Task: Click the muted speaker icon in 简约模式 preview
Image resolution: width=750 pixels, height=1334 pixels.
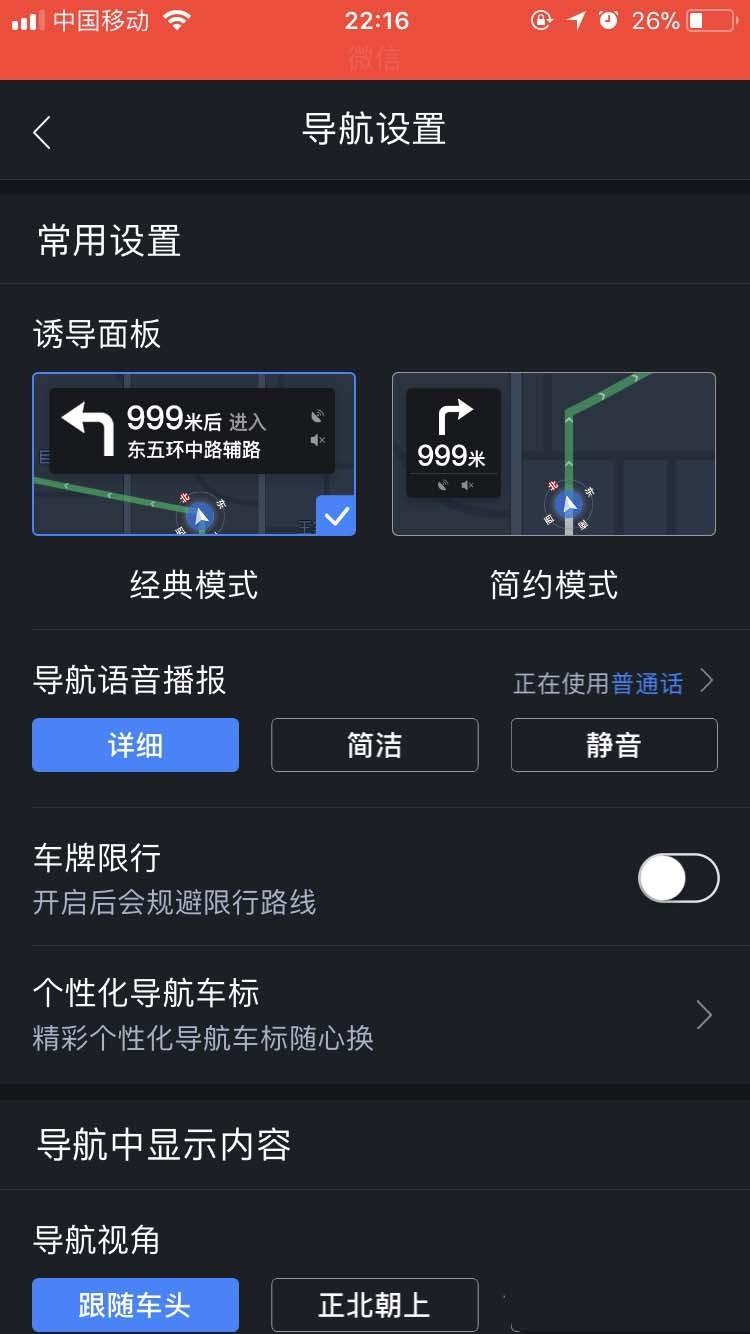Action: [x=467, y=485]
